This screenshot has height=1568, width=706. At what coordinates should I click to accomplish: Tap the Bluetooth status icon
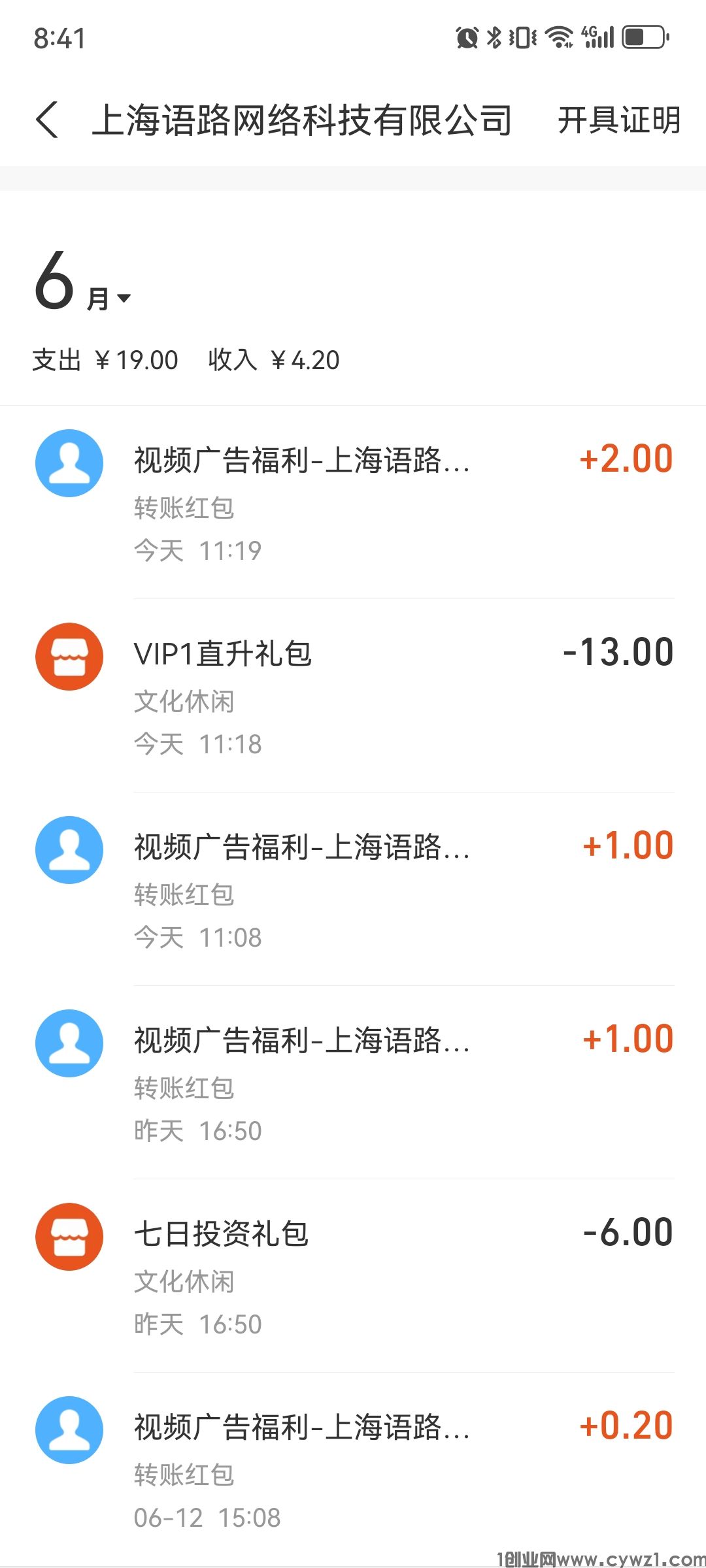(x=494, y=37)
